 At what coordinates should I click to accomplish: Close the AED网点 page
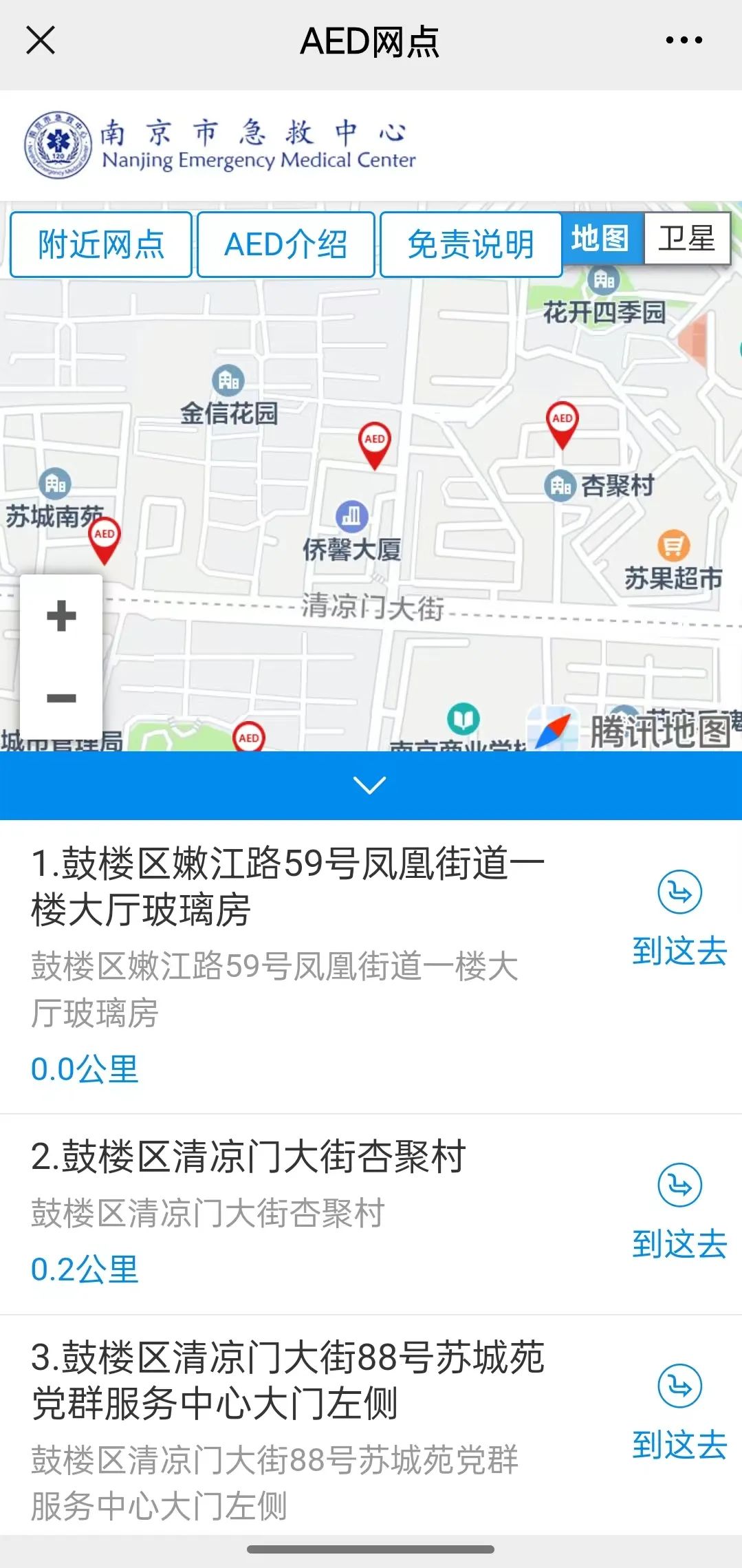click(x=41, y=41)
